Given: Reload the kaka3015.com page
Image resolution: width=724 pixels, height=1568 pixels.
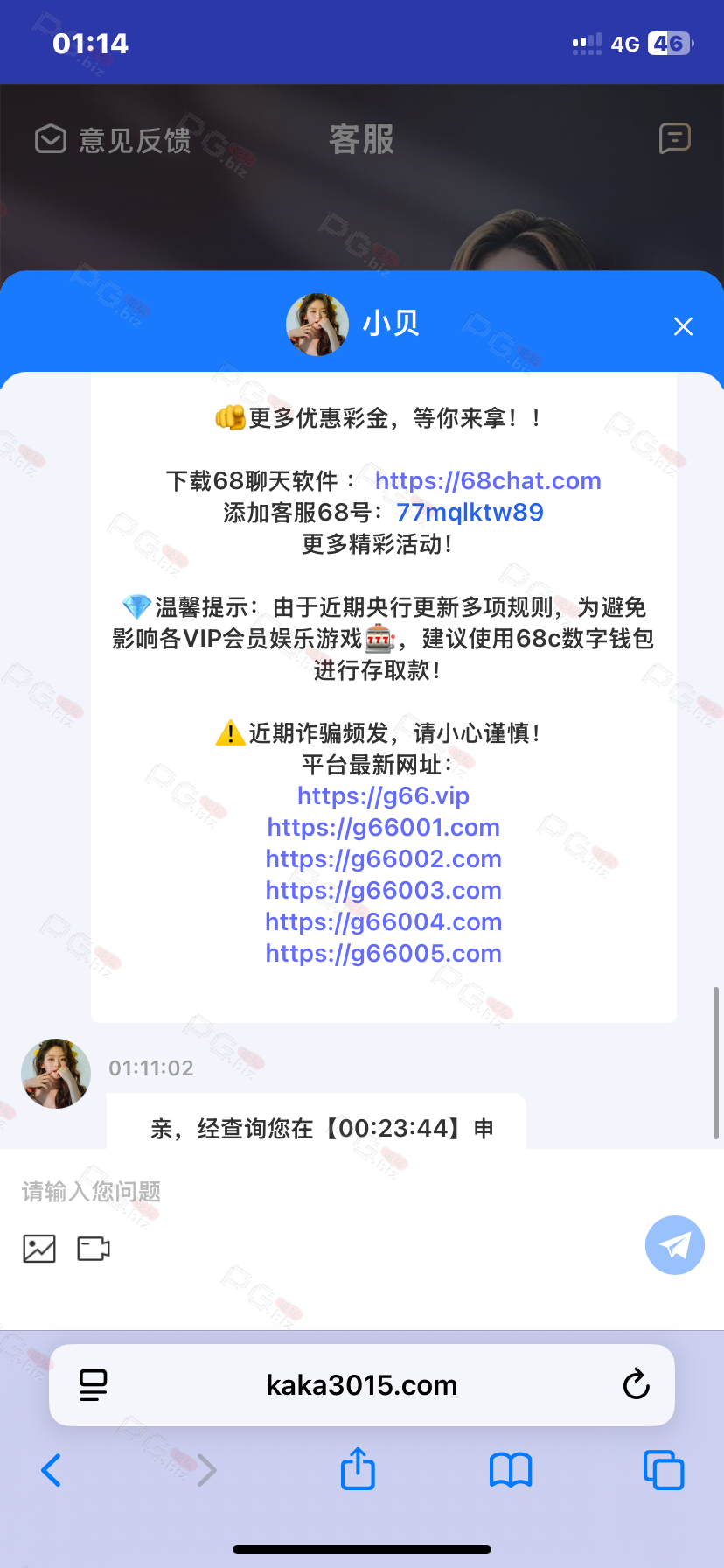Looking at the screenshot, I should (636, 1384).
